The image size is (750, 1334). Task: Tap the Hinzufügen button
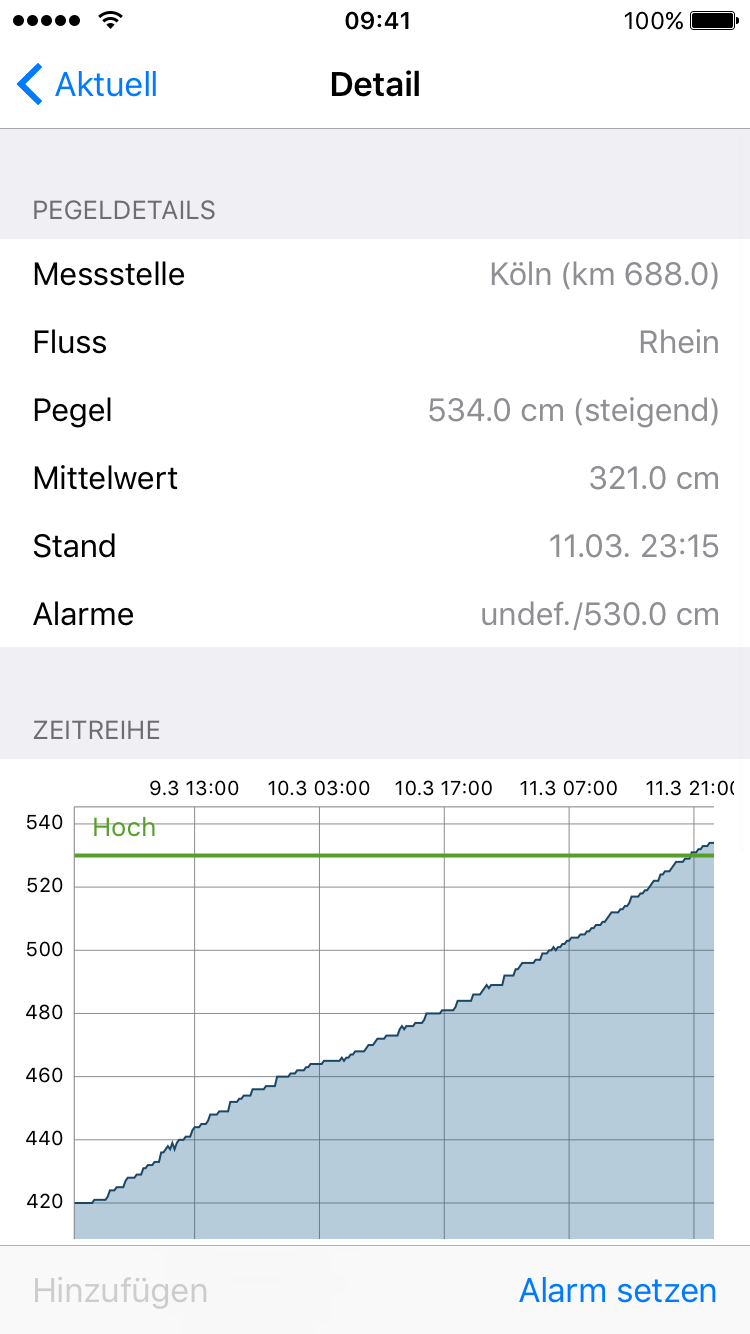pyautogui.click(x=120, y=1290)
